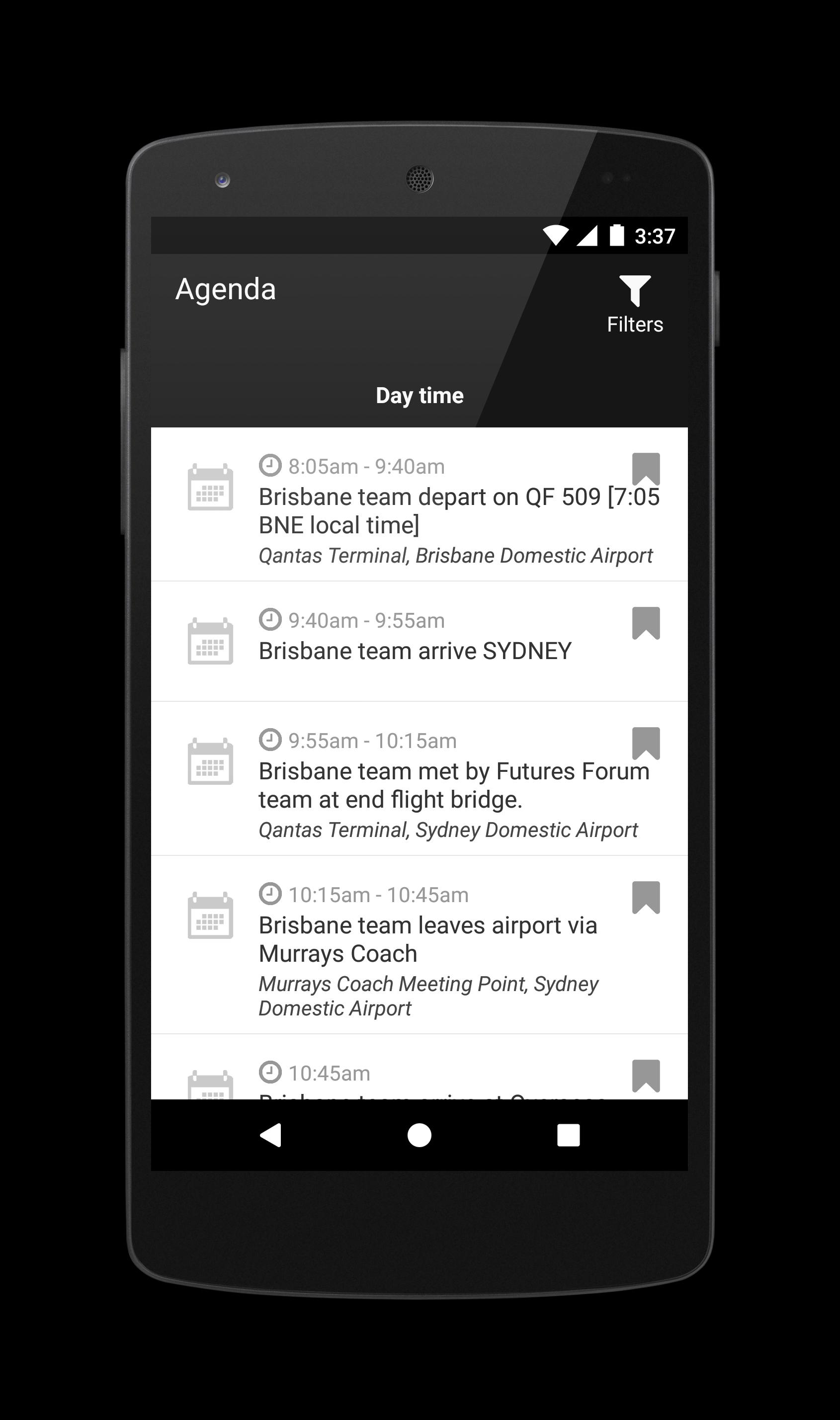Bookmark the 10:15am Murrays Coach session
The height and width of the screenshot is (1420, 840).
[x=645, y=897]
